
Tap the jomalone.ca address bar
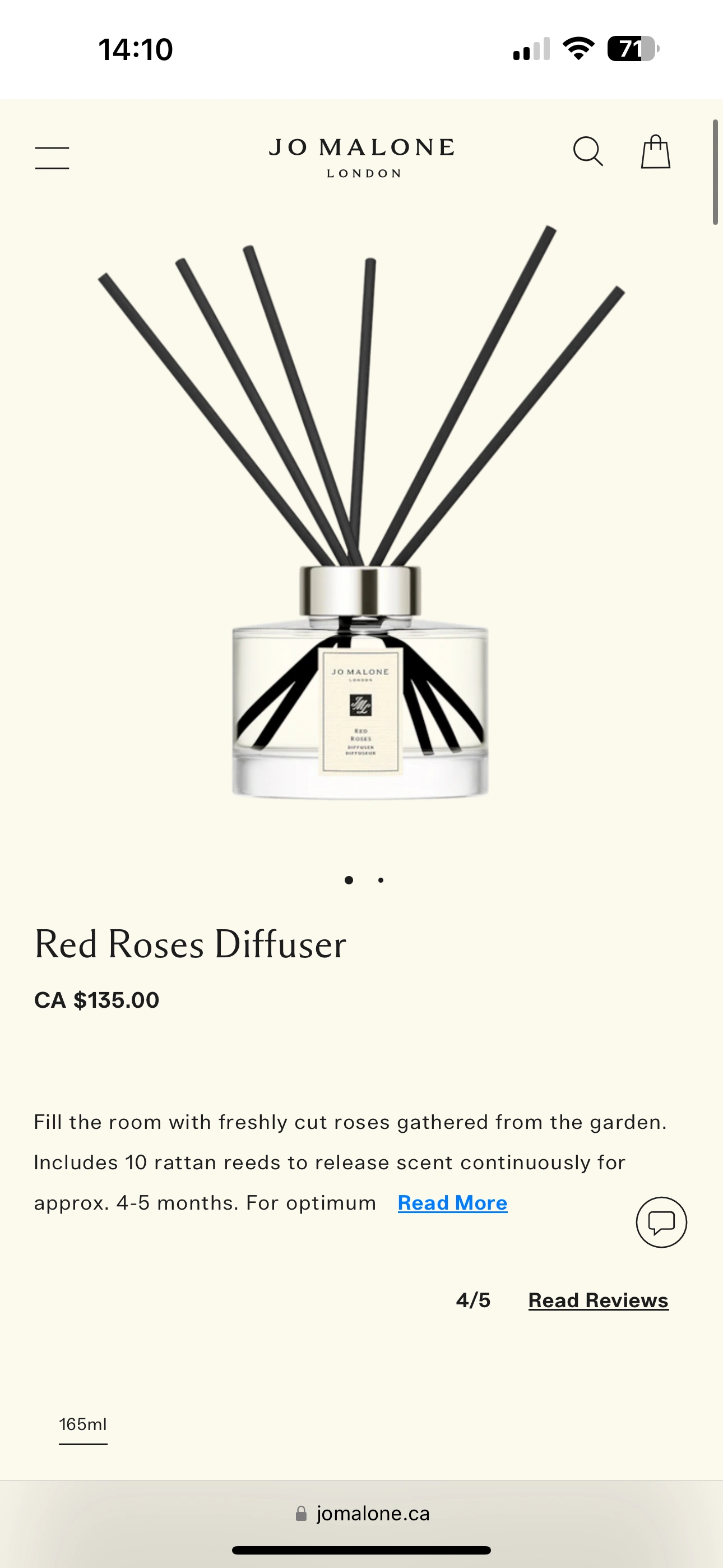click(x=361, y=1513)
